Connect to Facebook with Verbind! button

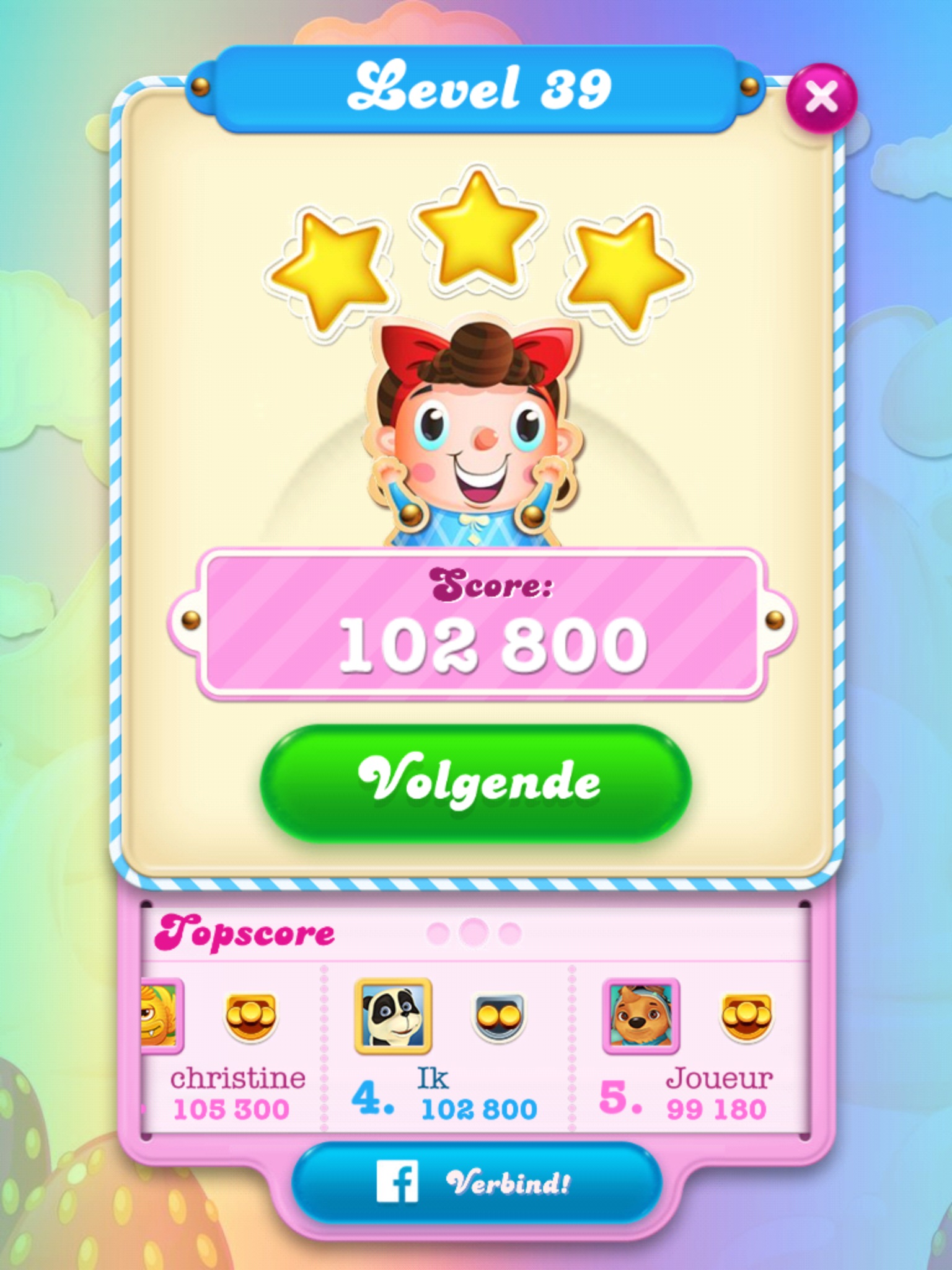pyautogui.click(x=475, y=1183)
